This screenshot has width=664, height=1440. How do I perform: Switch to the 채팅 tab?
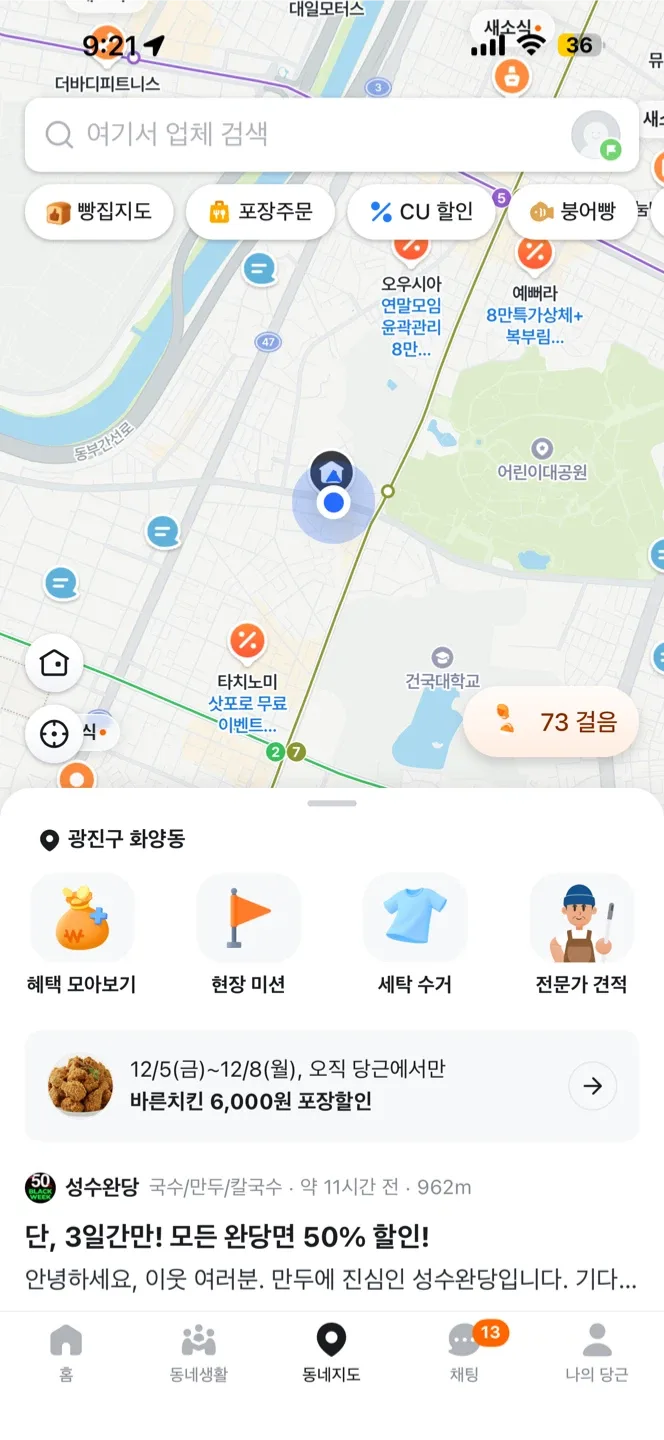pyautogui.click(x=464, y=1353)
